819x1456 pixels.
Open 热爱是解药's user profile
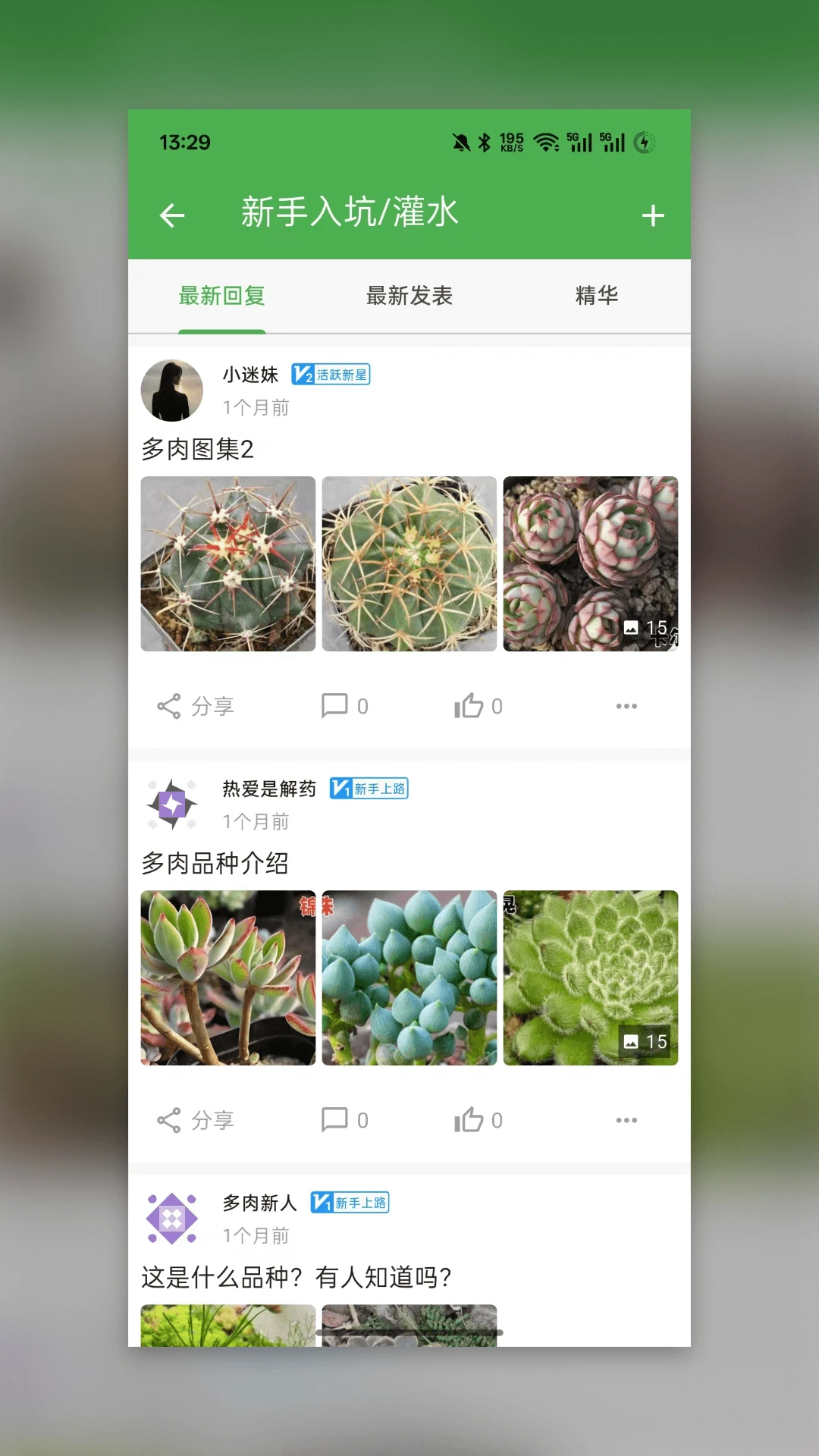pyautogui.click(x=172, y=804)
